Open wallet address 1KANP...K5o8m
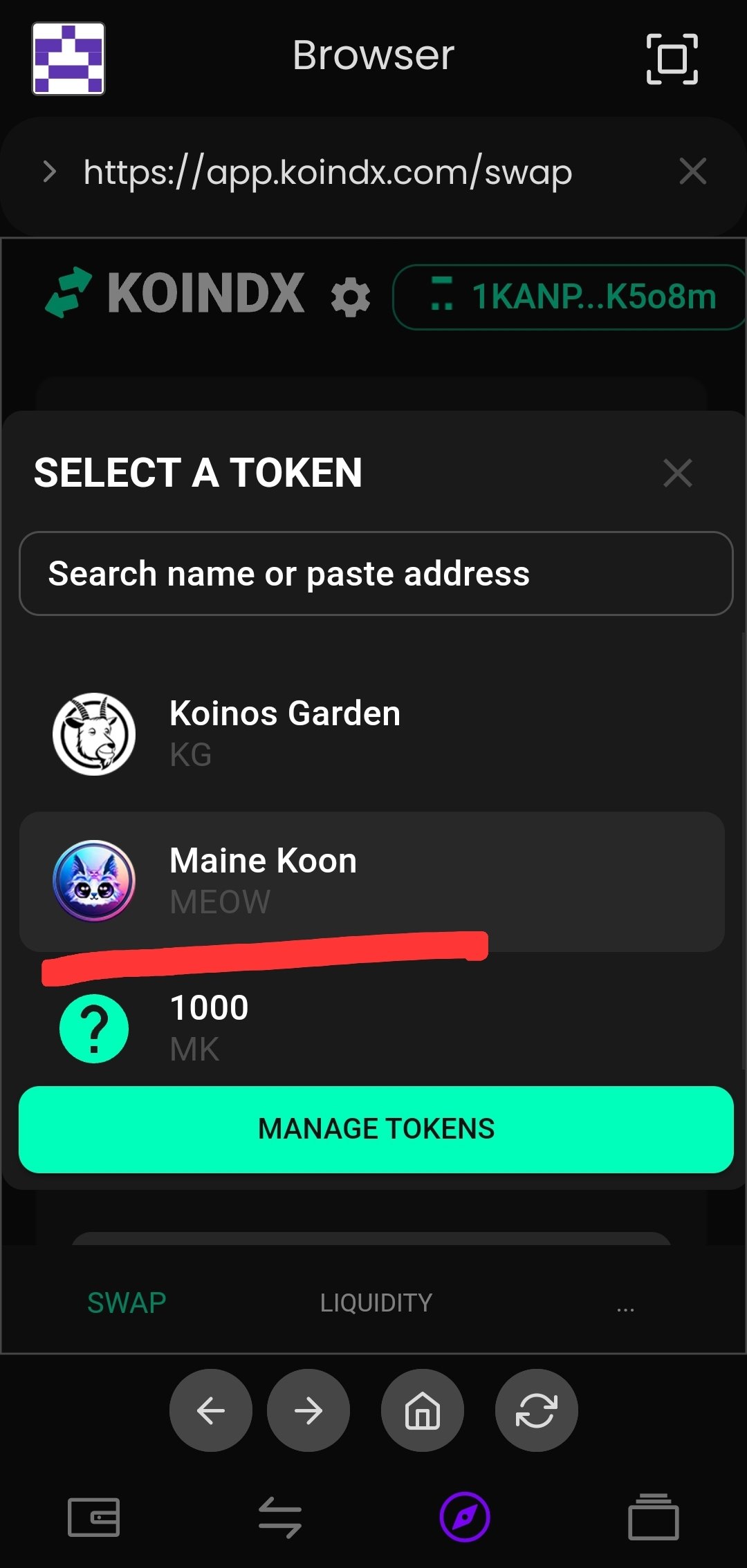This screenshot has height=1568, width=747. (569, 297)
